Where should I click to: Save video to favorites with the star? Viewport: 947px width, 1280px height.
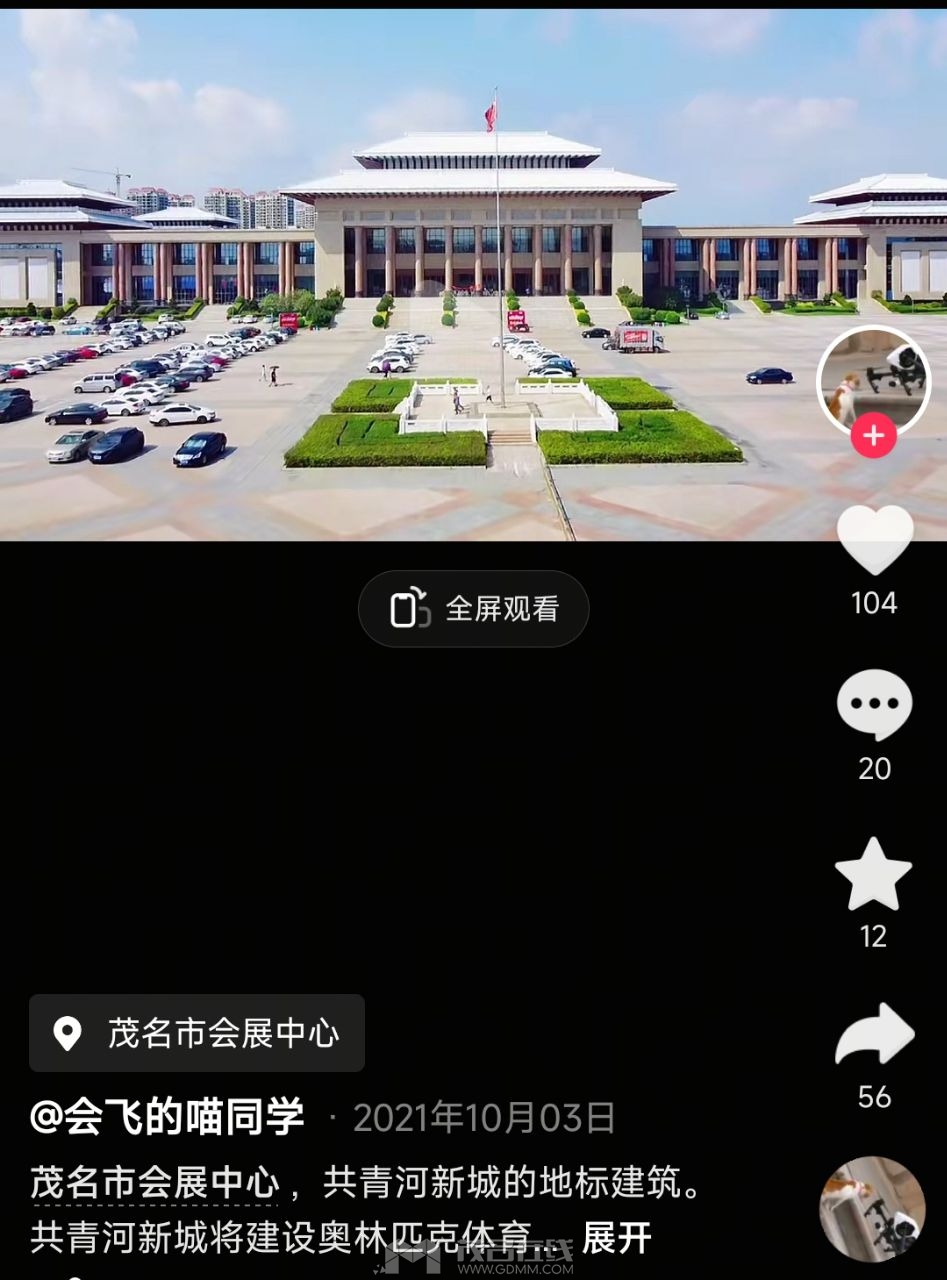pos(874,874)
